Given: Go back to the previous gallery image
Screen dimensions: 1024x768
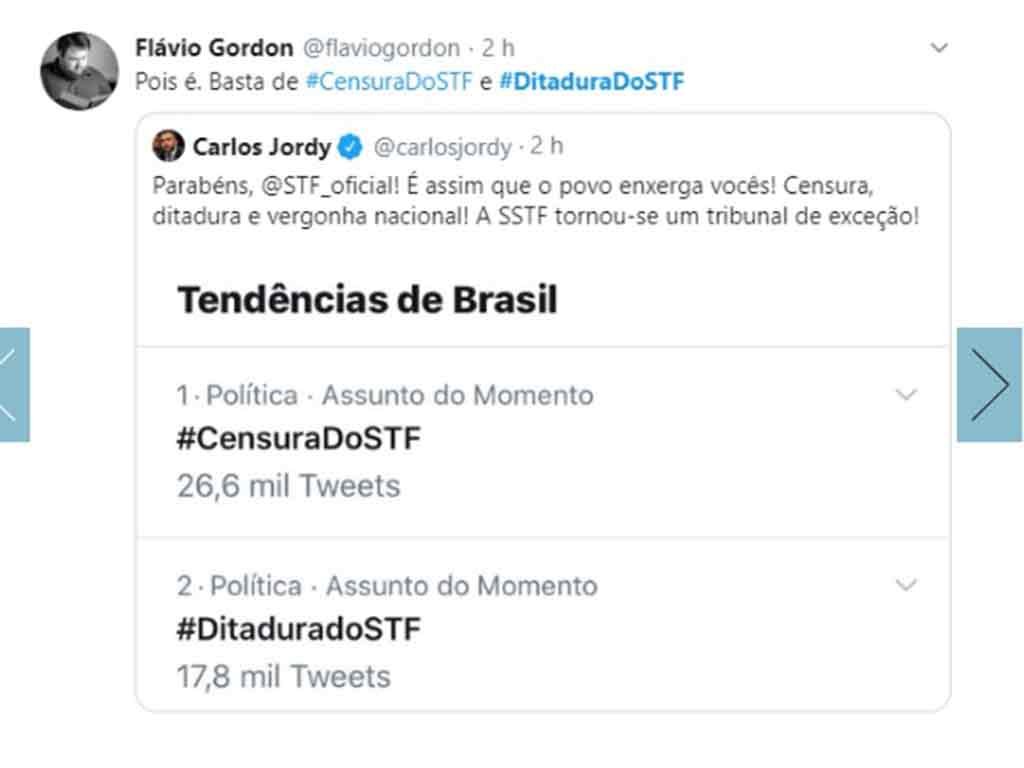Looking at the screenshot, I should pos(13,385).
